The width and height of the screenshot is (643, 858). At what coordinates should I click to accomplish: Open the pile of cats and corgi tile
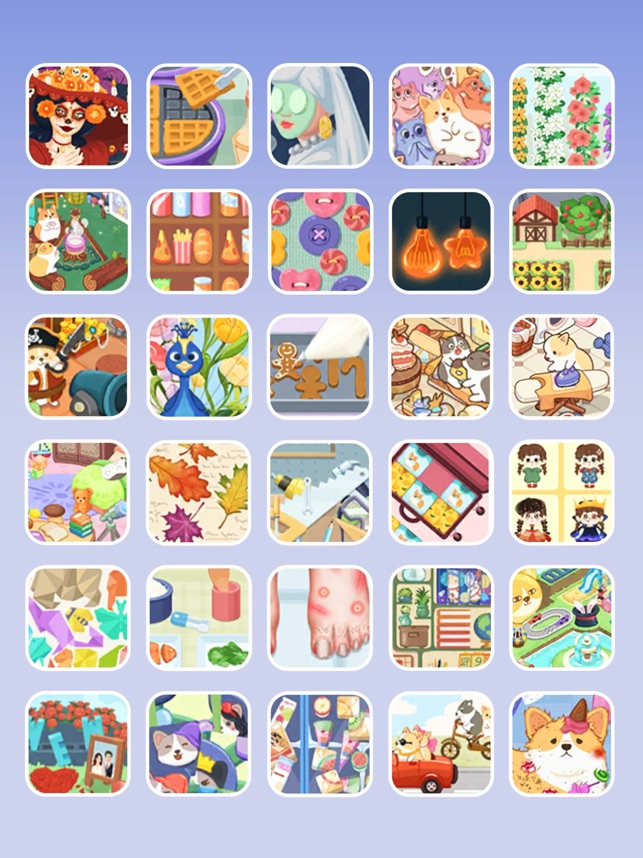[441, 116]
